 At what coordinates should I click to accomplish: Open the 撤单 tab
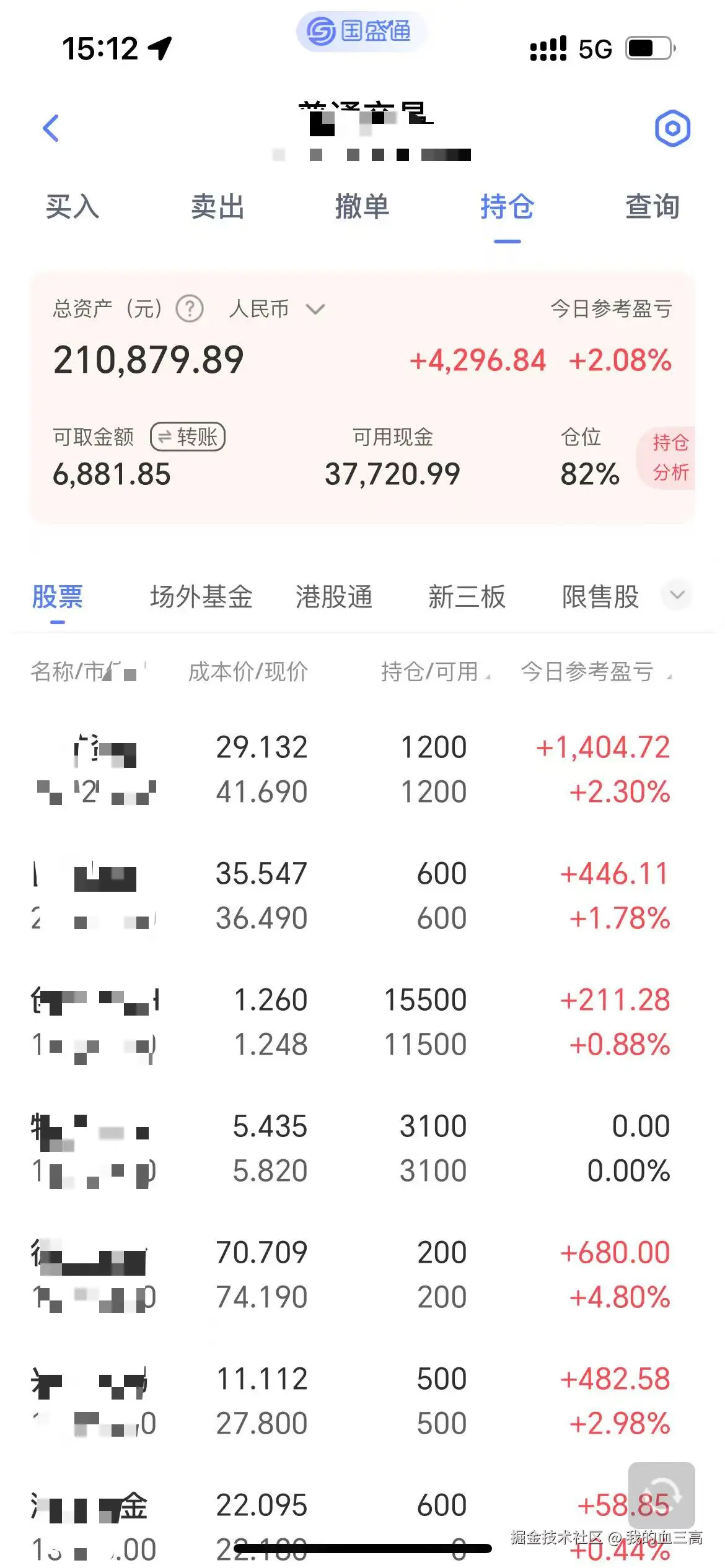click(x=362, y=207)
